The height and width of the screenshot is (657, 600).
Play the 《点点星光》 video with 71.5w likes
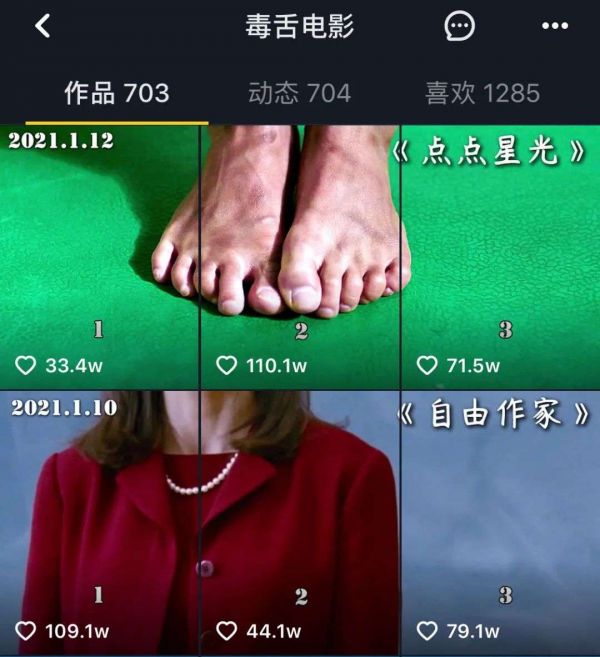pos(500,257)
